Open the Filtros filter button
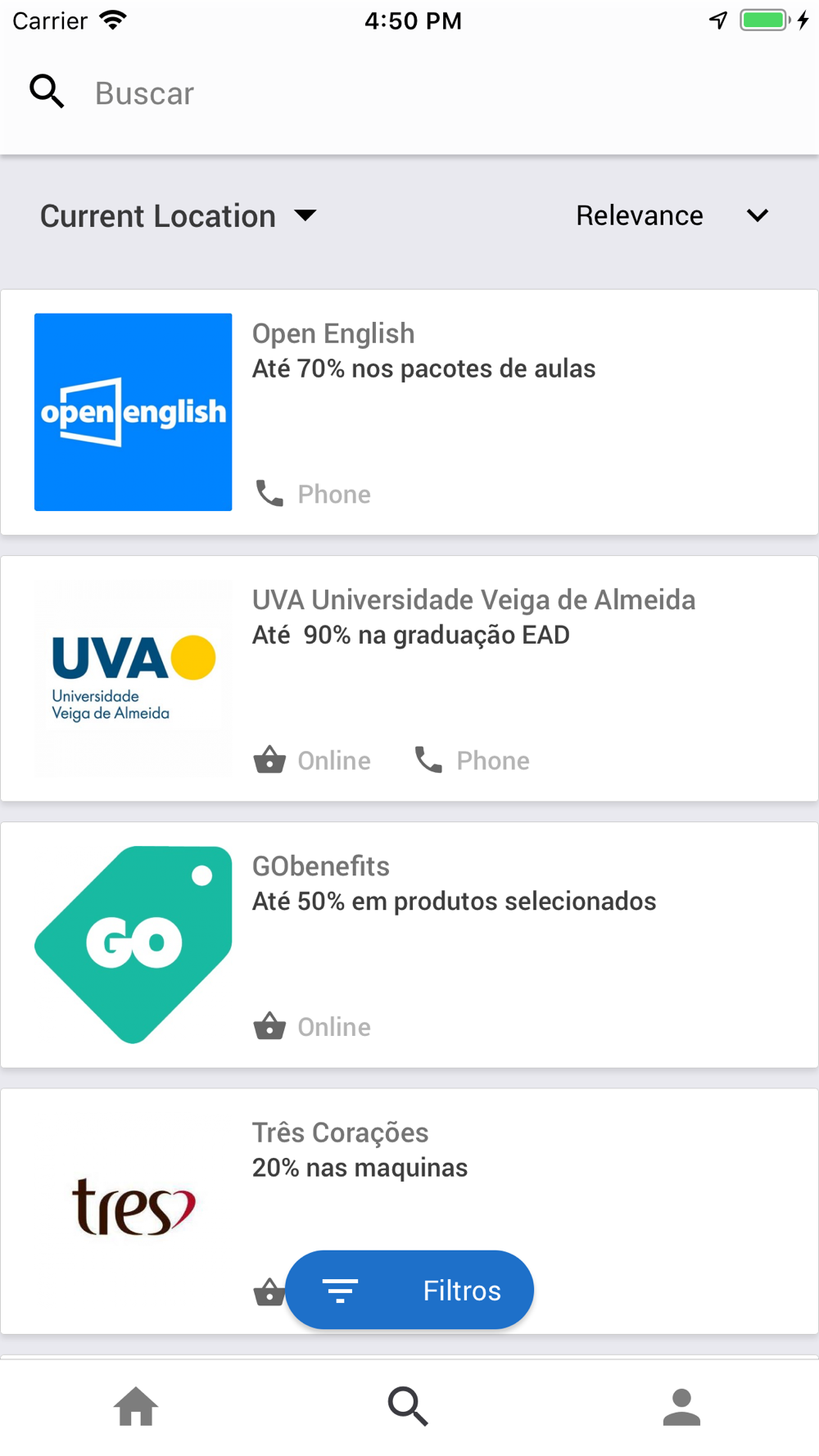 pos(409,1290)
